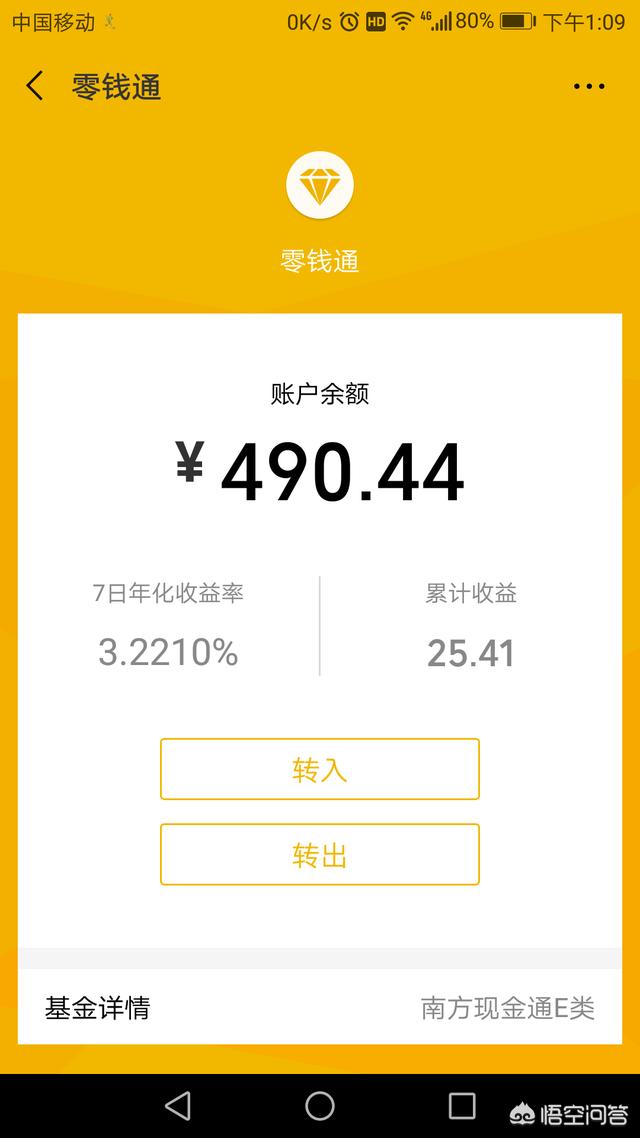Open the three-dot overflow menu
The width and height of the screenshot is (640, 1138).
click(589, 87)
